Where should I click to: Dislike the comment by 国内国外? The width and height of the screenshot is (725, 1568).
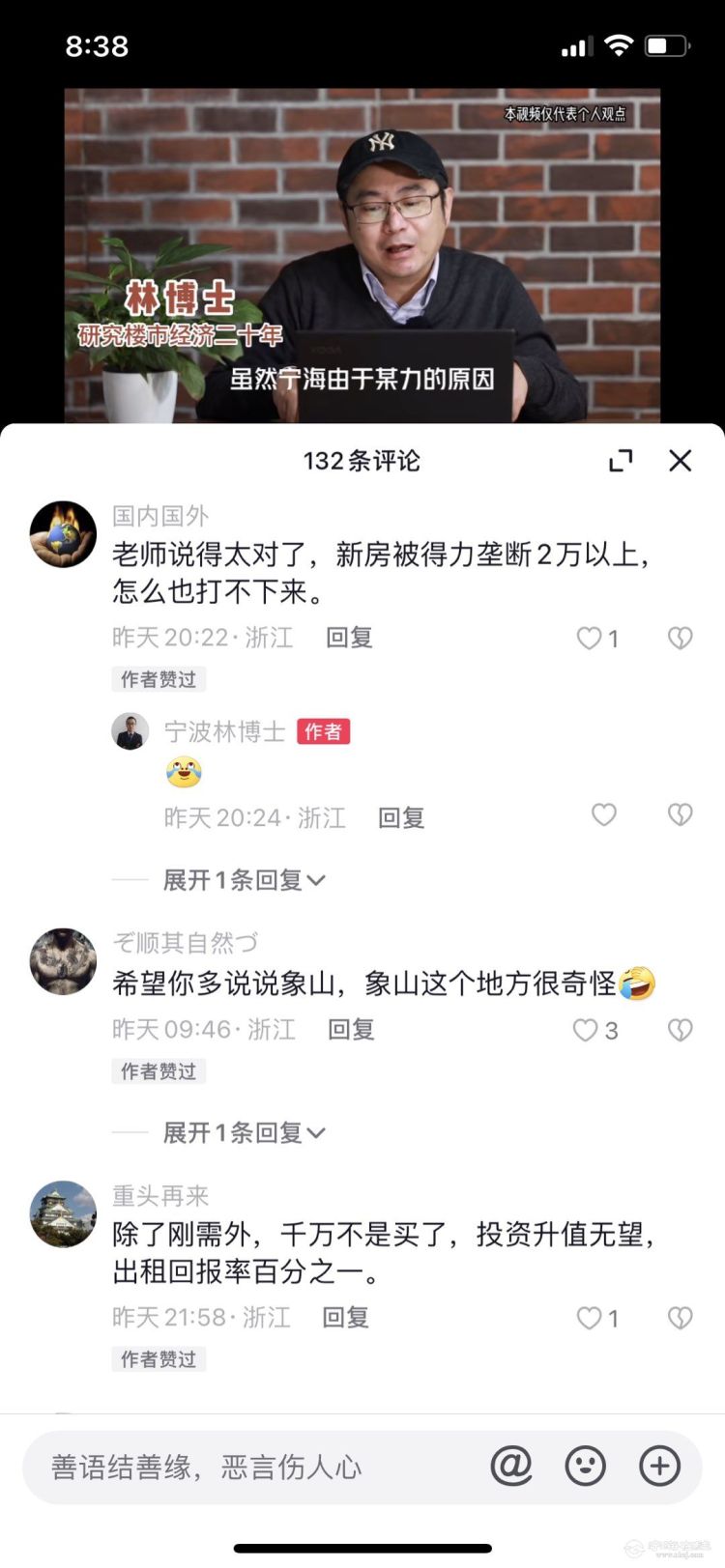pos(680,638)
